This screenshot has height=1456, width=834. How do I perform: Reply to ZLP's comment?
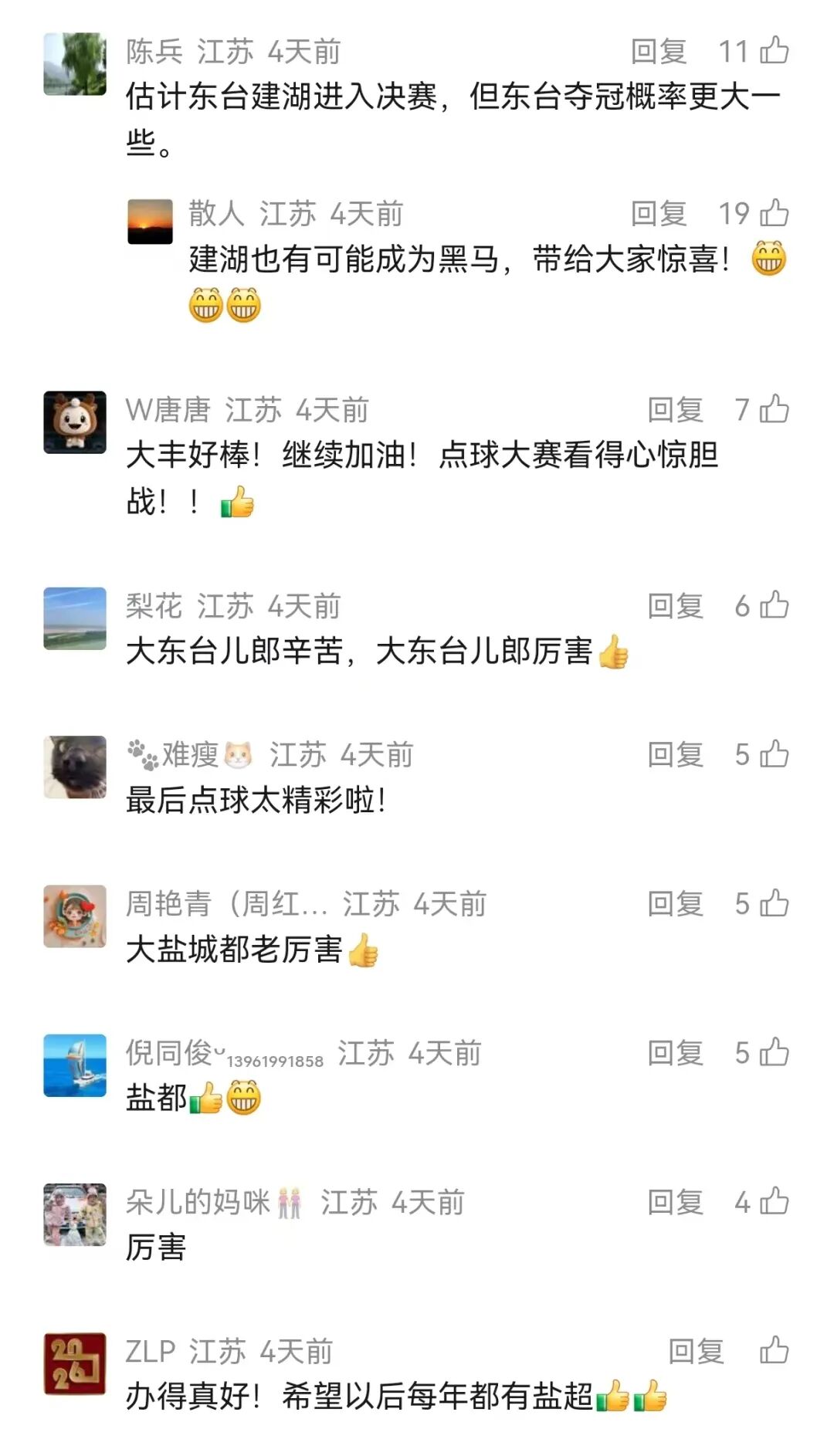click(696, 1351)
